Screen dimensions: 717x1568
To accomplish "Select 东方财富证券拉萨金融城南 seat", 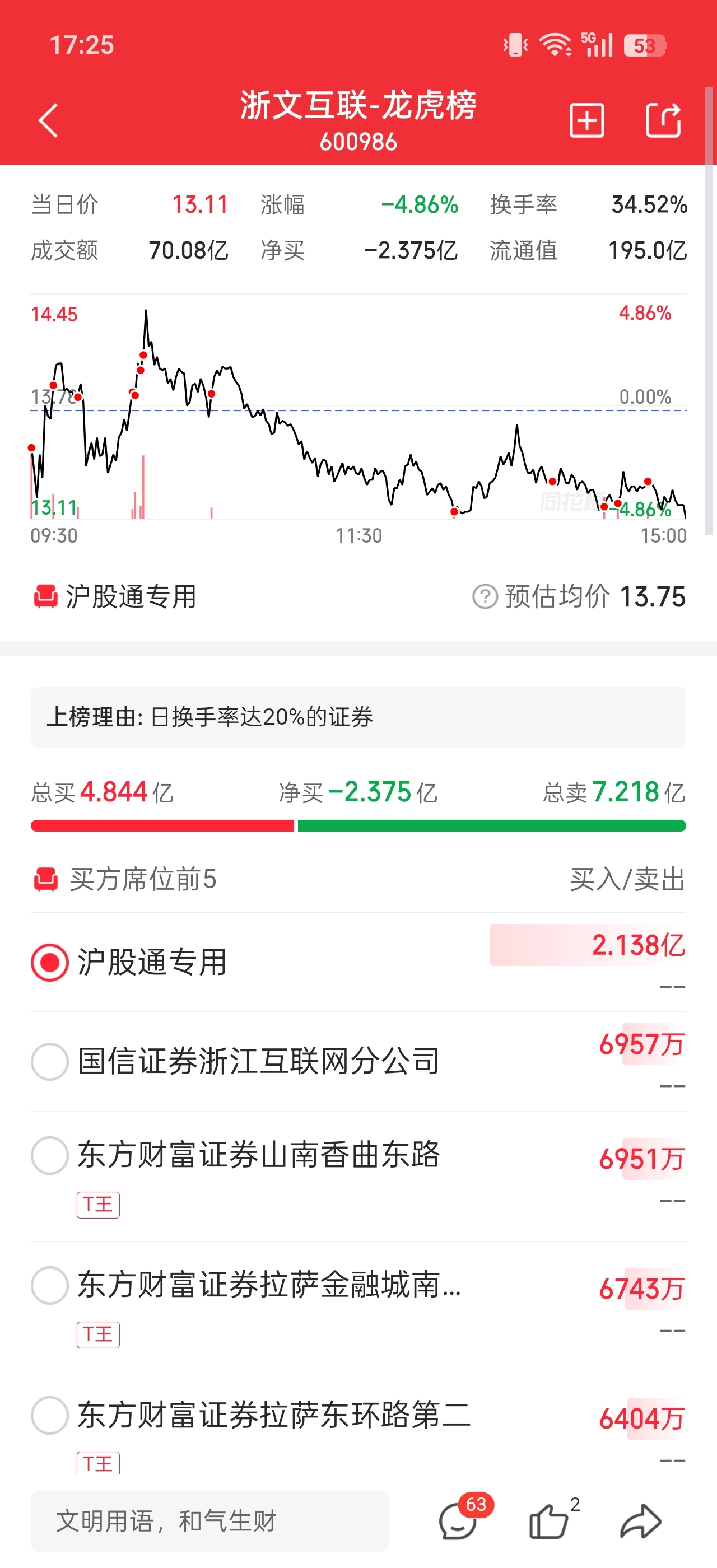I will pyautogui.click(x=49, y=1285).
